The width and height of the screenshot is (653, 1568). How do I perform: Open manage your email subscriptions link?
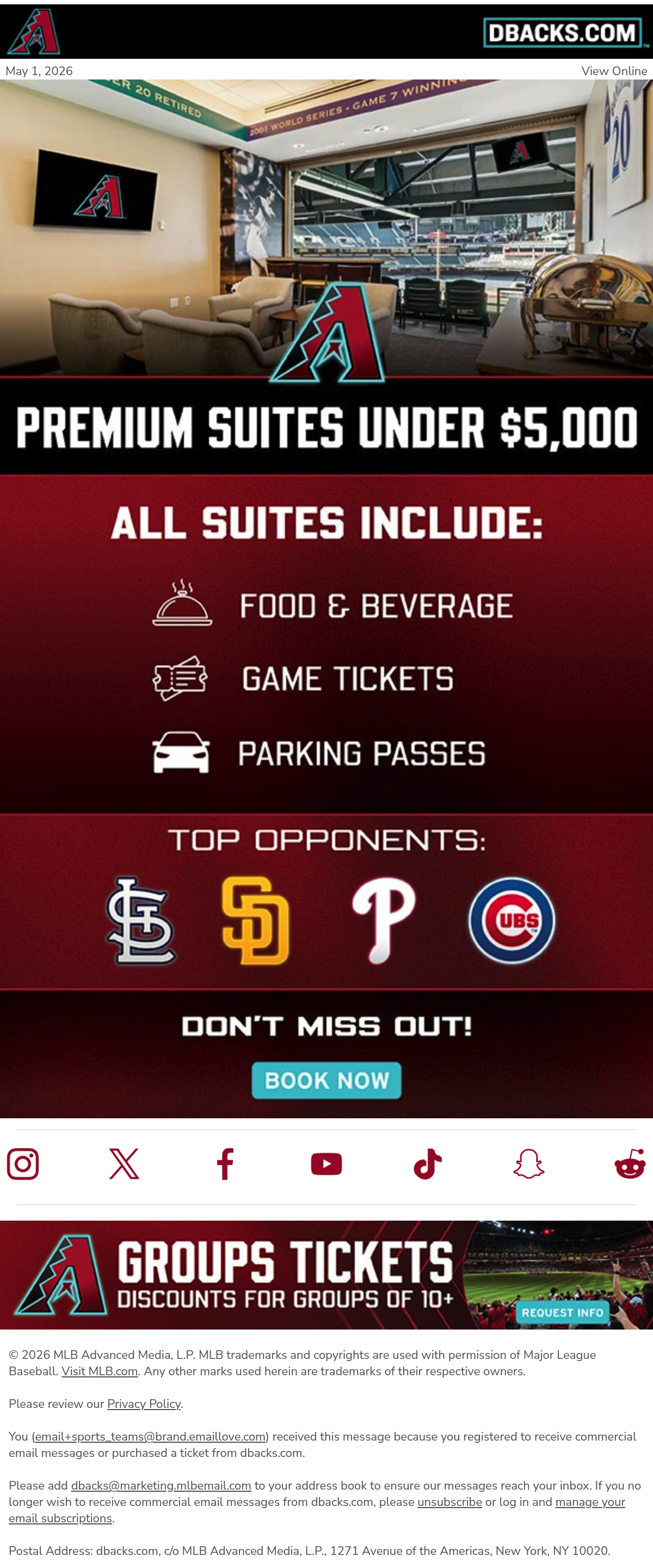tap(317, 1510)
